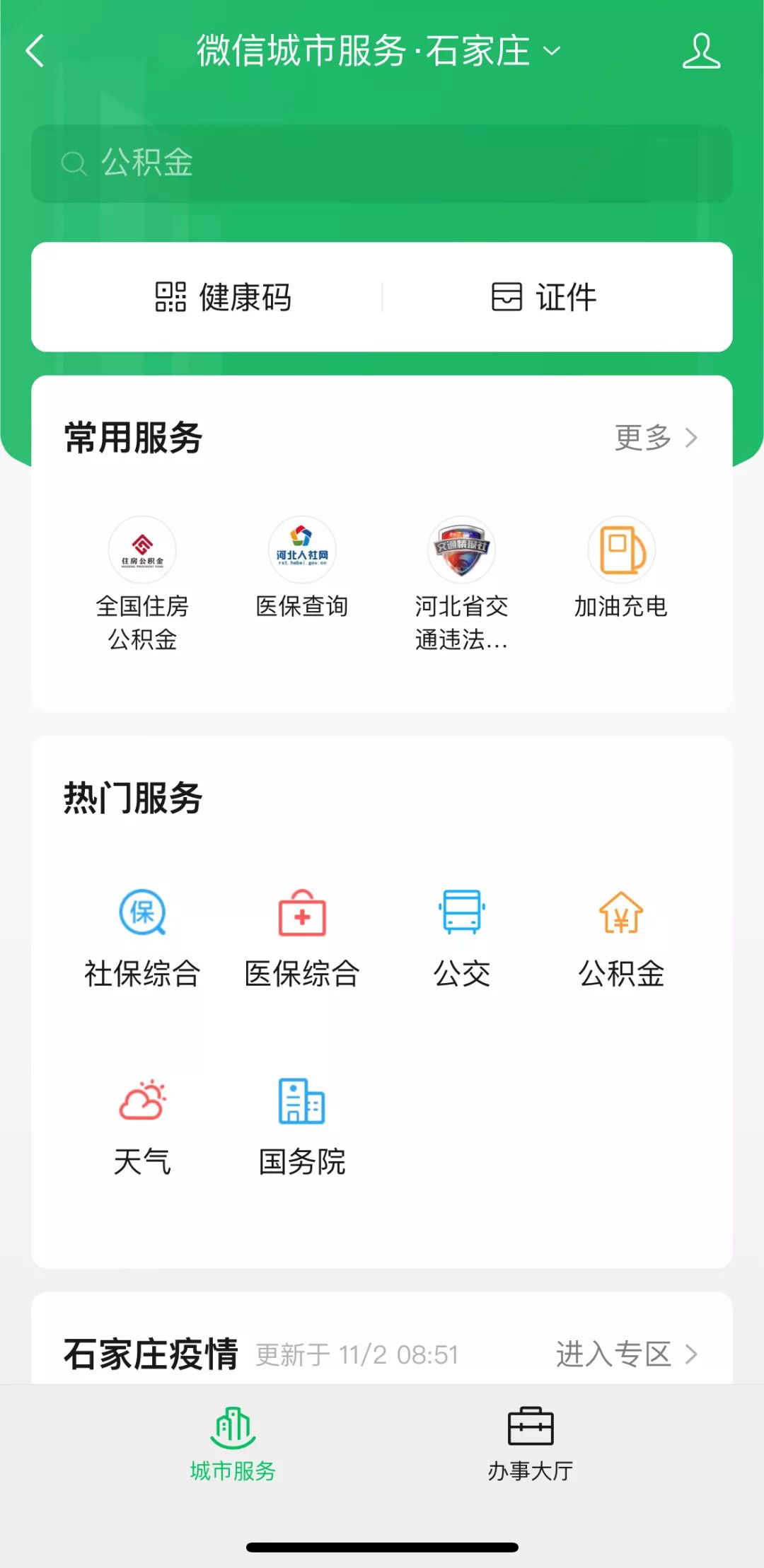Open 公积金 in 热门服务
The image size is (764, 1568).
(x=621, y=937)
